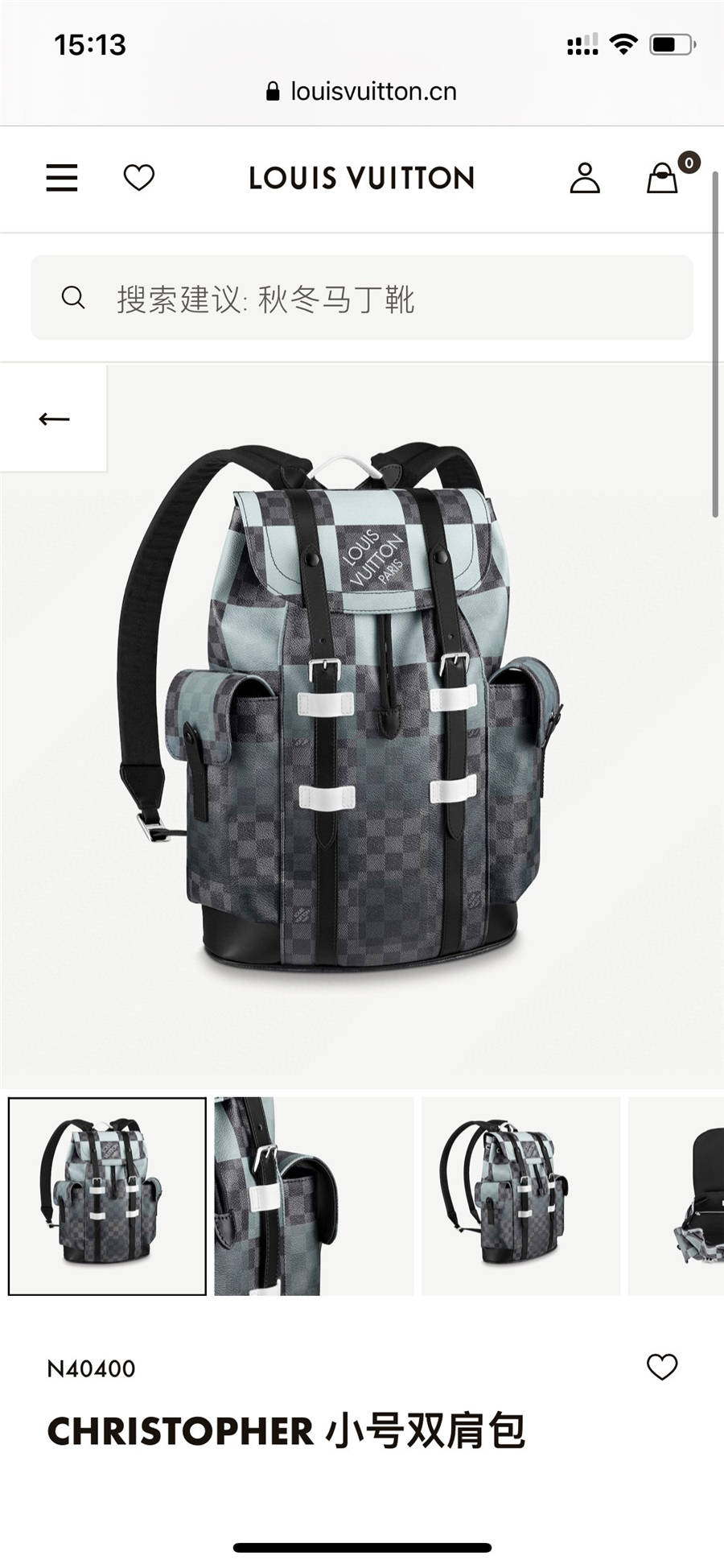The width and height of the screenshot is (724, 1568).
Task: Select the first front-view thumbnail
Action: (107, 1196)
